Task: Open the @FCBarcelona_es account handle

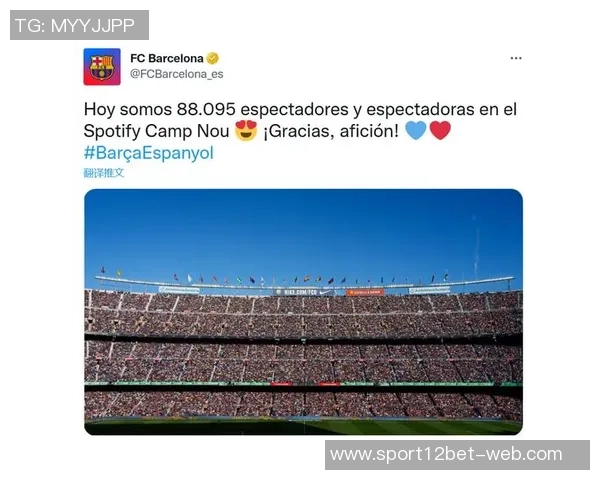Action: (x=176, y=74)
